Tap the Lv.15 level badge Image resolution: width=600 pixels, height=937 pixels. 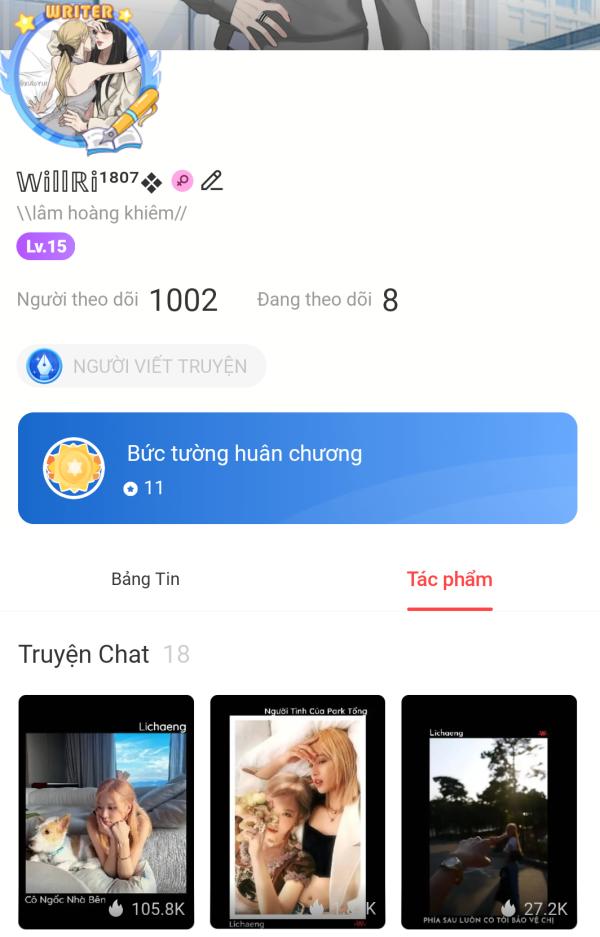click(46, 246)
